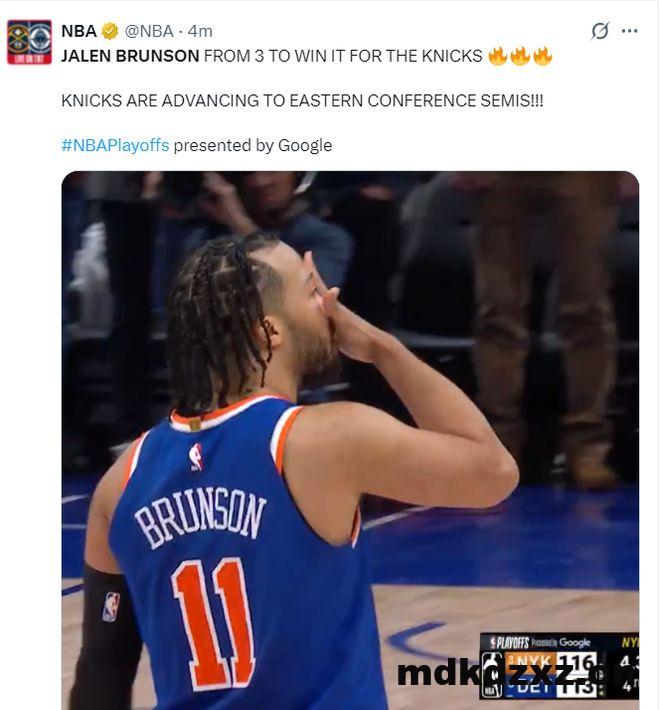Open the NBA account name link
Viewport: 660px width, 710px height.
point(79,31)
